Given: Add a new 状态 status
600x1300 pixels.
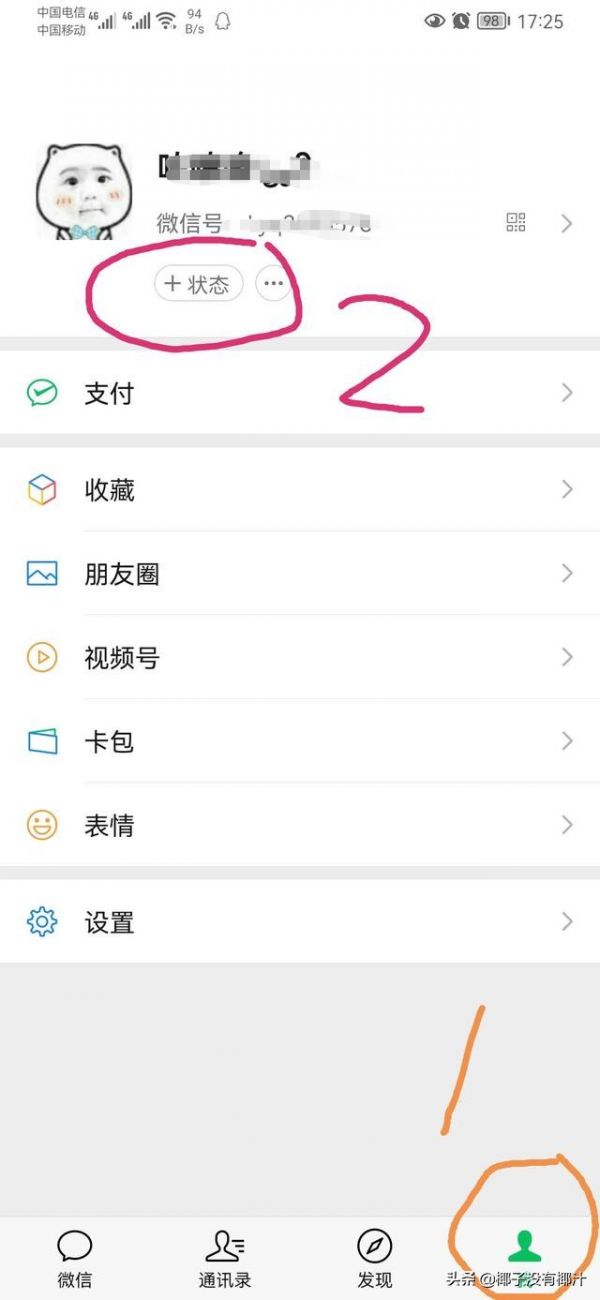Looking at the screenshot, I should 199,284.
